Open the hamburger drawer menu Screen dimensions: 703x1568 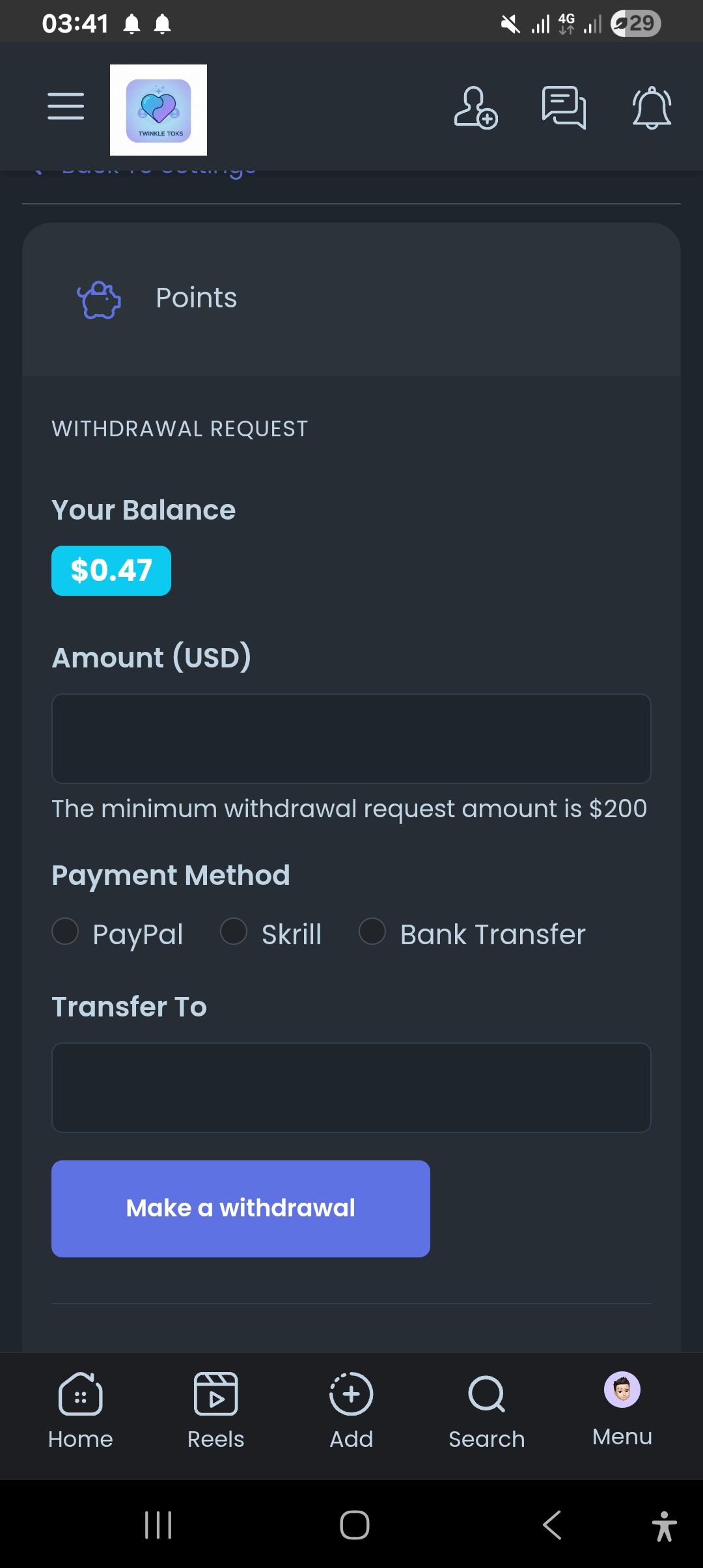pyautogui.click(x=66, y=107)
